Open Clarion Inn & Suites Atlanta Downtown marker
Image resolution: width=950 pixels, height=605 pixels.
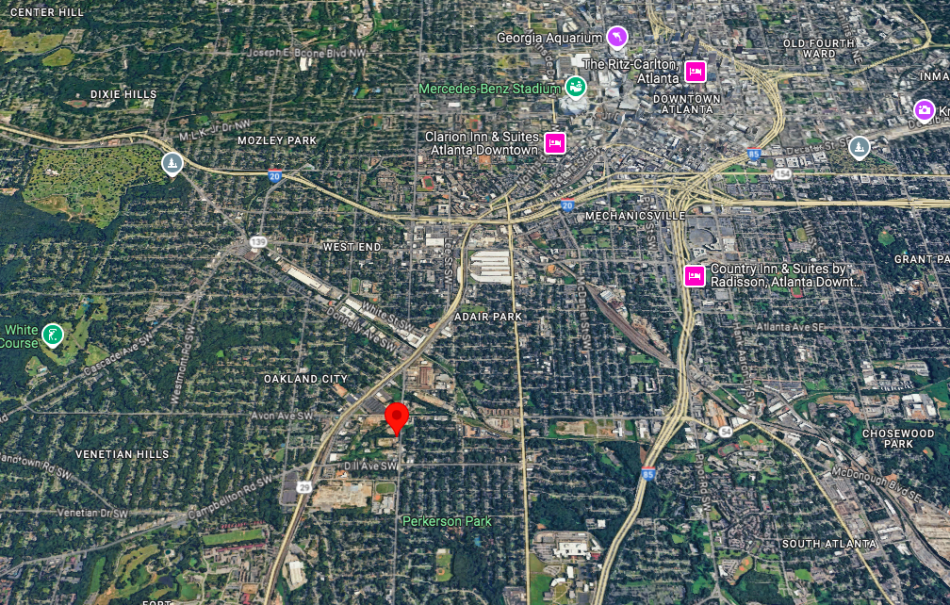555,143
